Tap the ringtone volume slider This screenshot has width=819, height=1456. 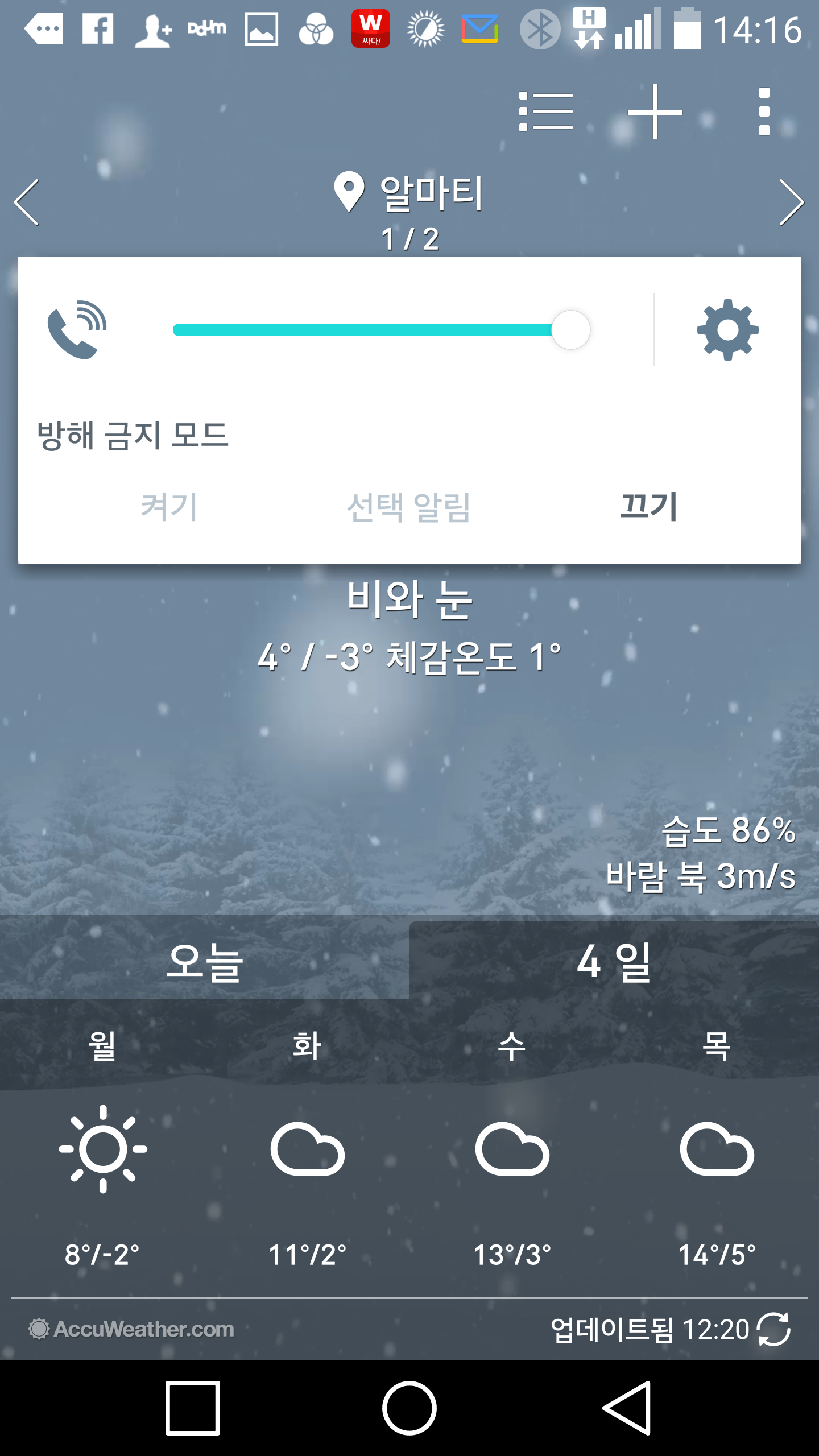(x=381, y=330)
